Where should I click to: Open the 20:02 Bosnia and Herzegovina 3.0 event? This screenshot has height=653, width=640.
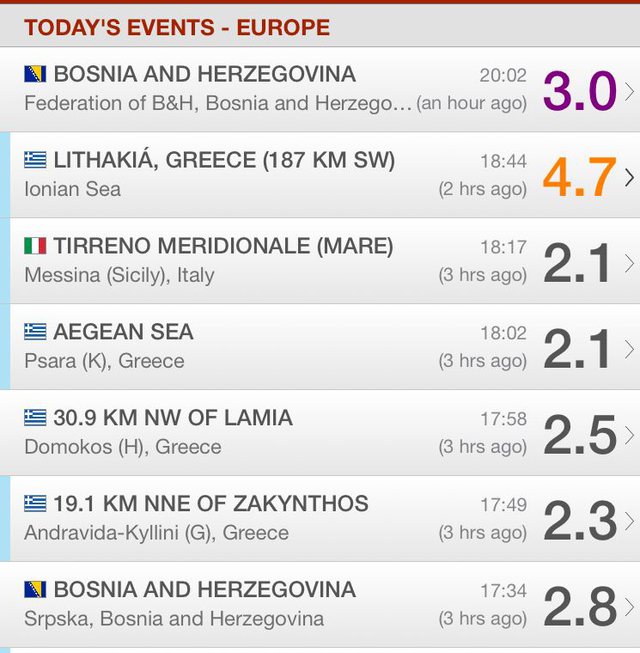point(320,89)
